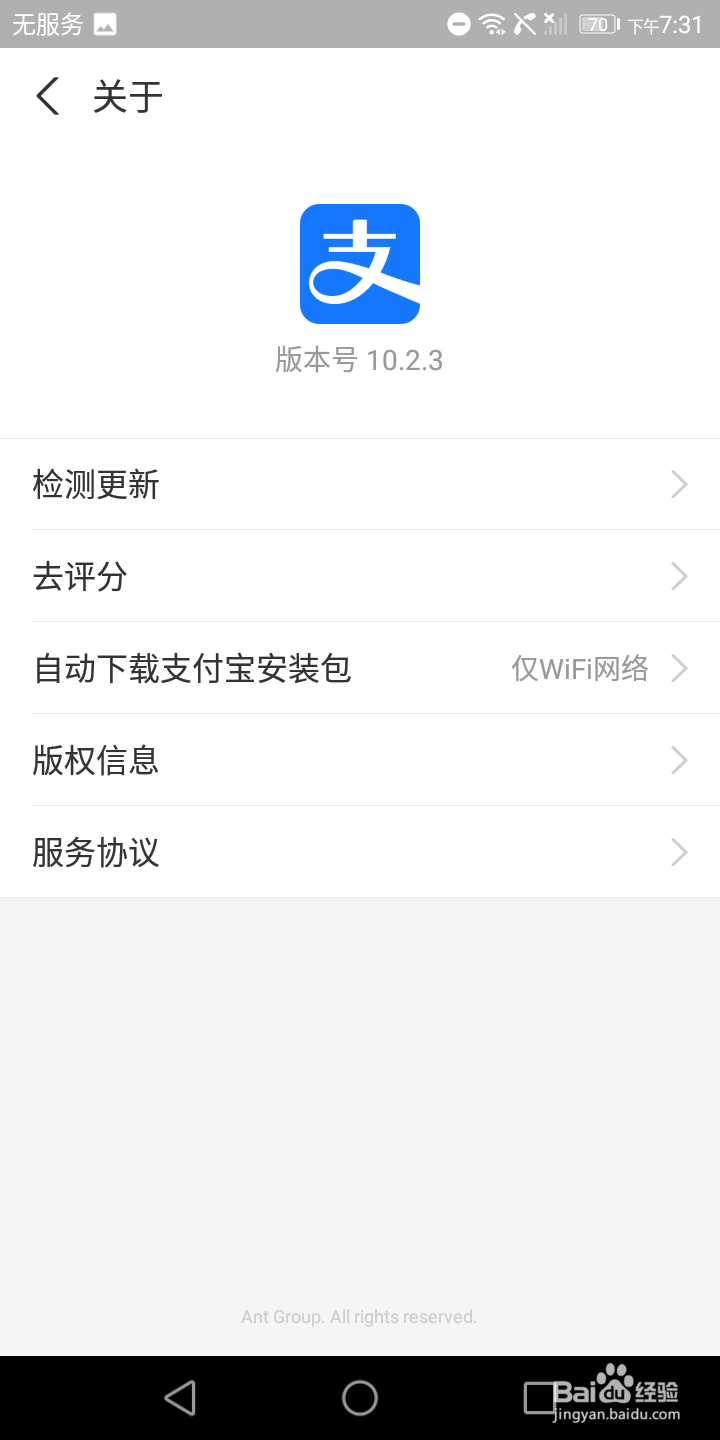720x1440 pixels.
Task: Expand the 版权信息 chevron
Action: click(x=679, y=761)
